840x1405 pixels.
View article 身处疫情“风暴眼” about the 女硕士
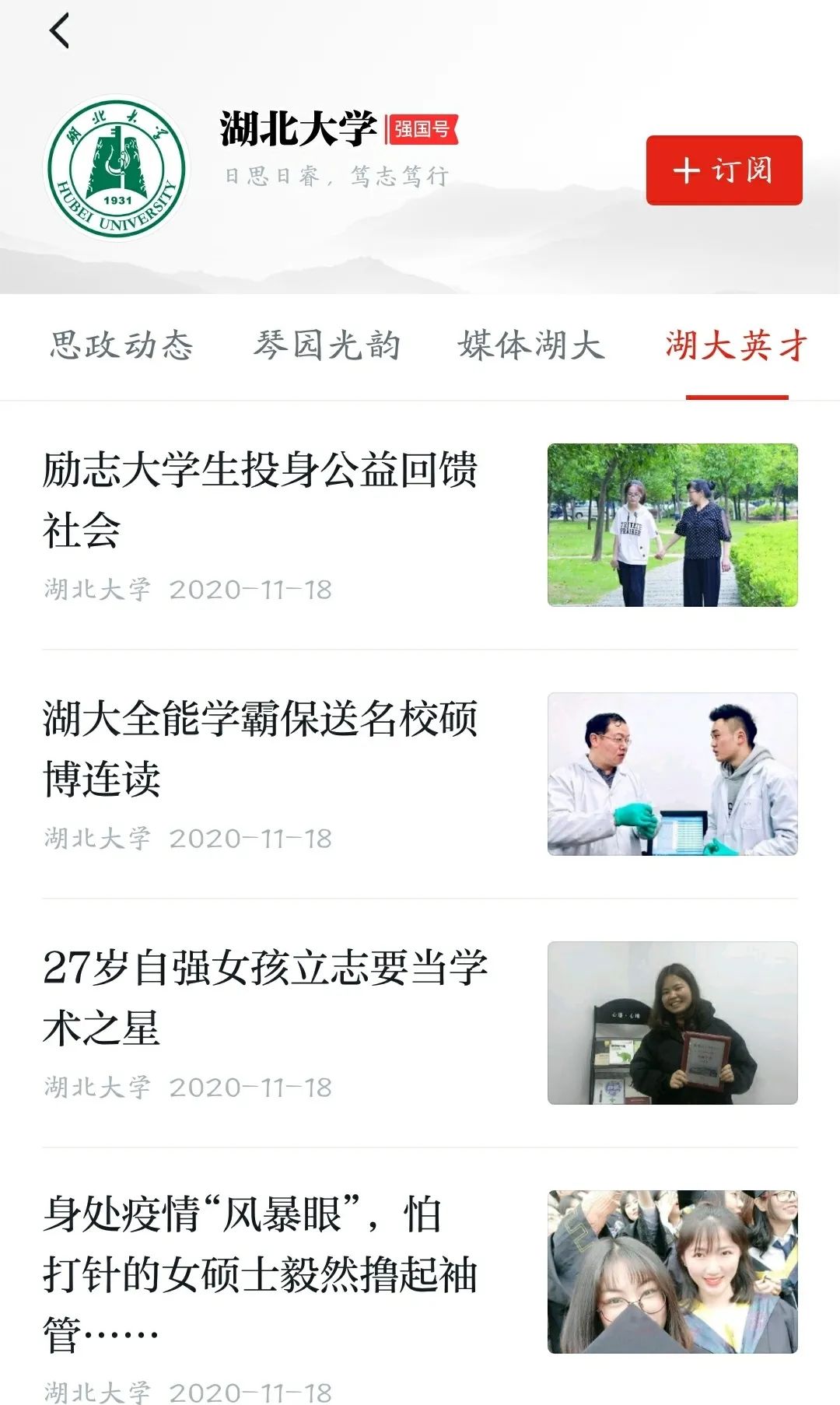tap(261, 1274)
